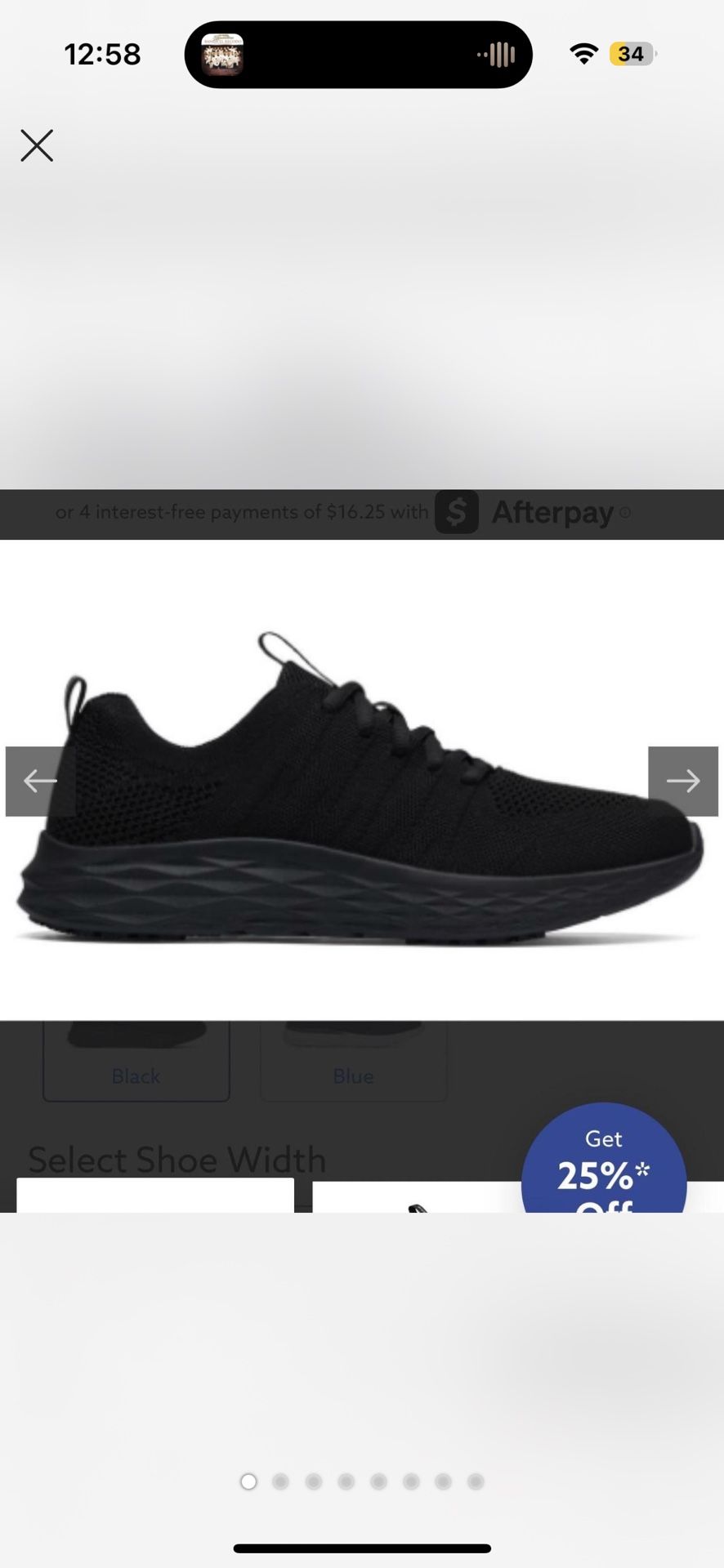This screenshot has width=724, height=1568.
Task: Tap the audio waveform in Dynamic Island
Action: pyautogui.click(x=497, y=54)
